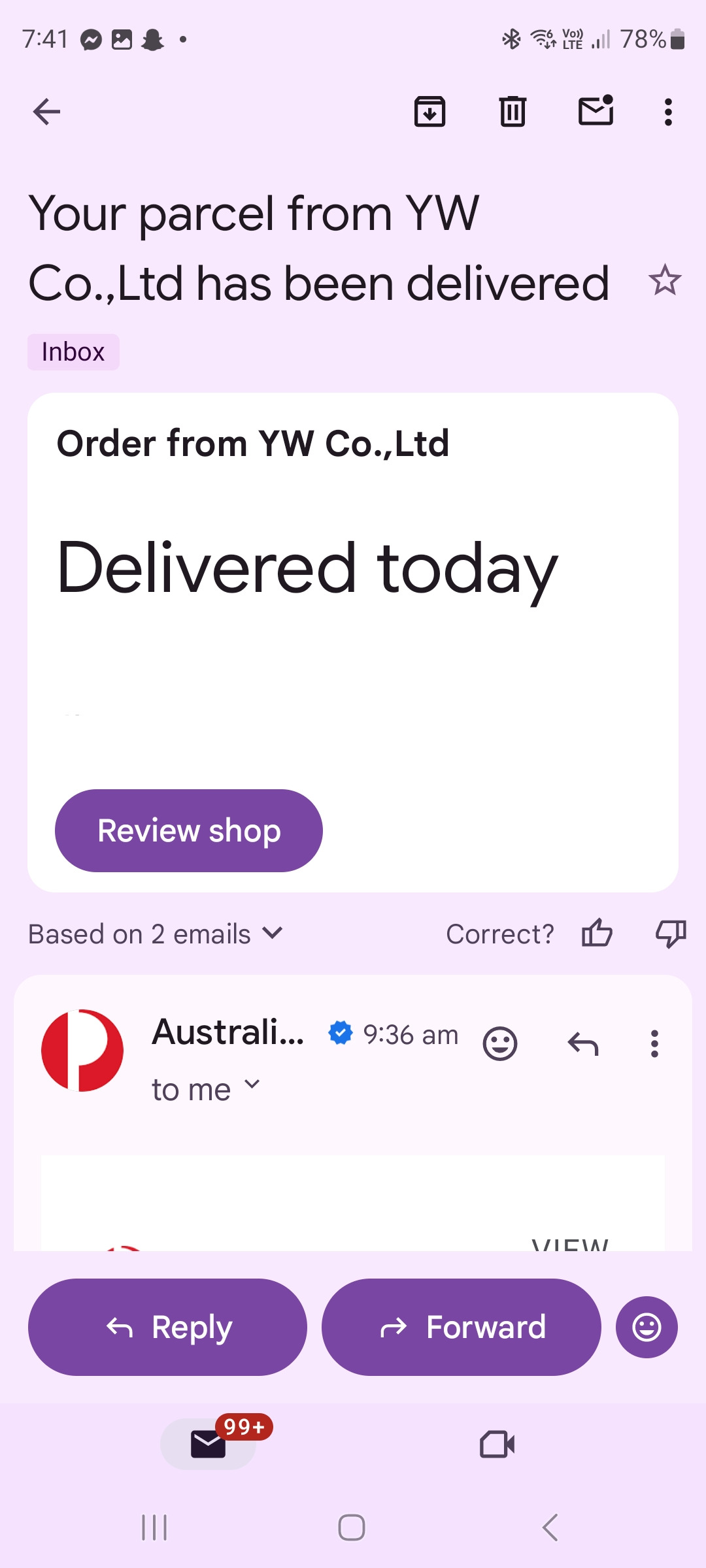
Task: Delete this email
Action: [513, 112]
